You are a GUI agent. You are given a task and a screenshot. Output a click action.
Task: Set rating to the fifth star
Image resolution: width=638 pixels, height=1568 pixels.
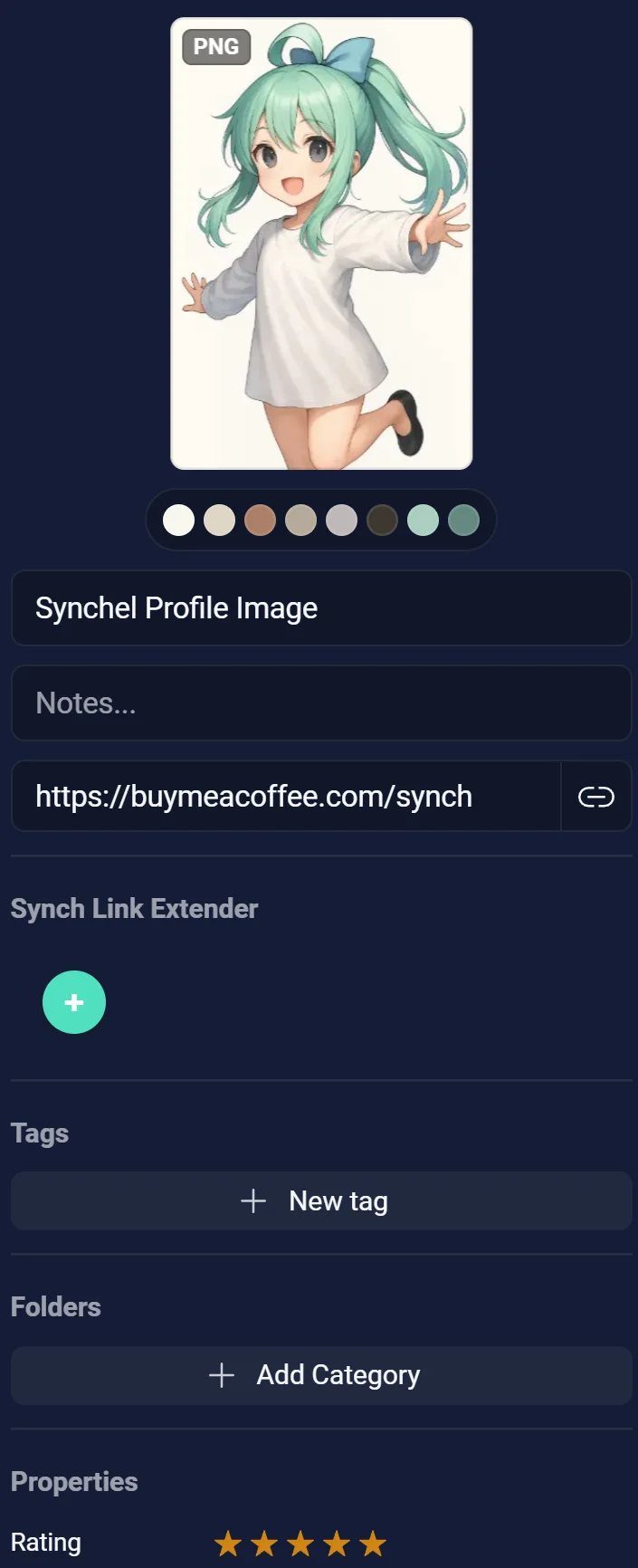[372, 1544]
